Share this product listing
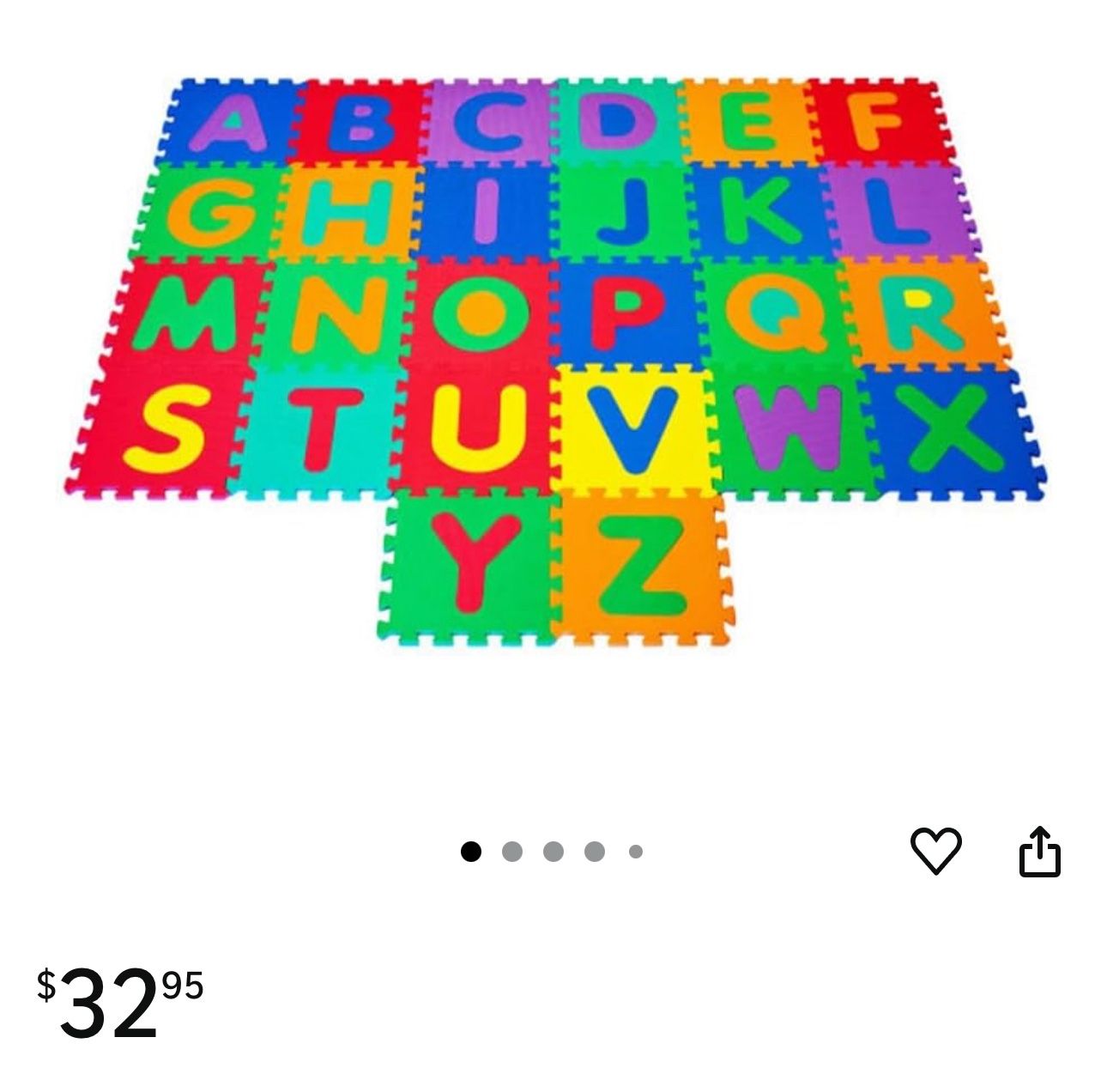The width and height of the screenshot is (1107, 1092). (x=1040, y=851)
